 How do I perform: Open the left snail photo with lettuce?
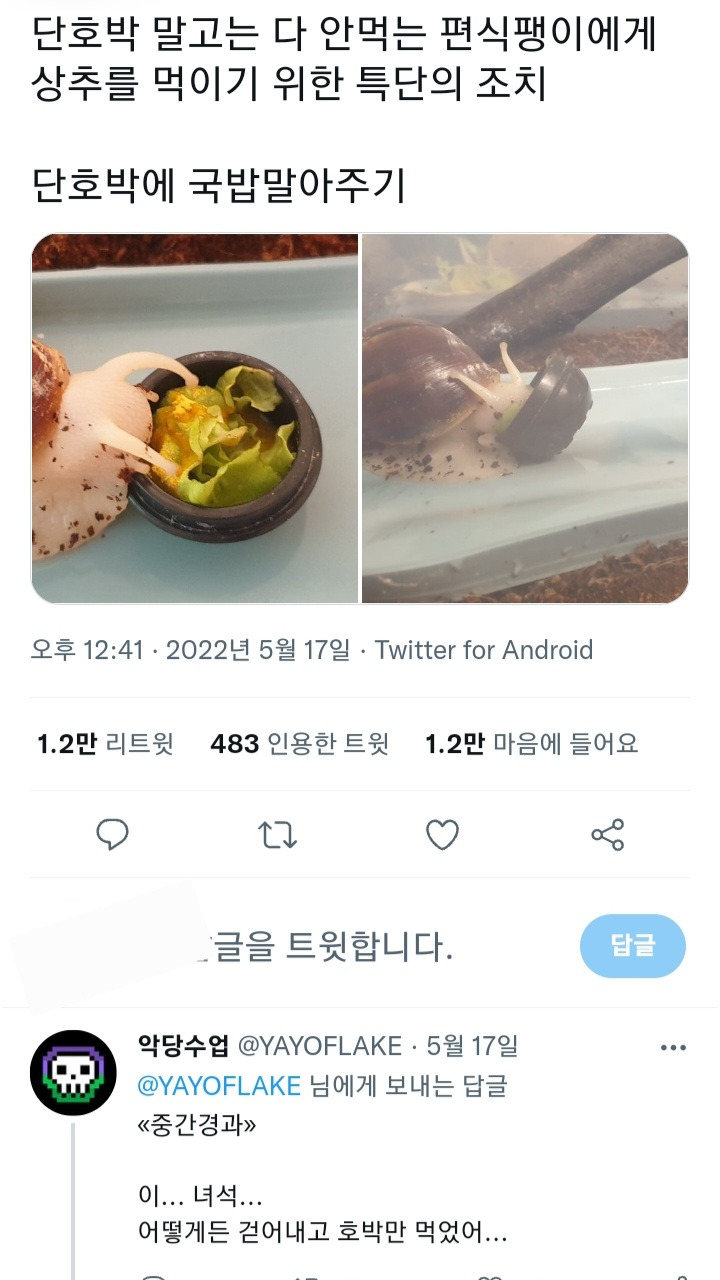(x=195, y=419)
